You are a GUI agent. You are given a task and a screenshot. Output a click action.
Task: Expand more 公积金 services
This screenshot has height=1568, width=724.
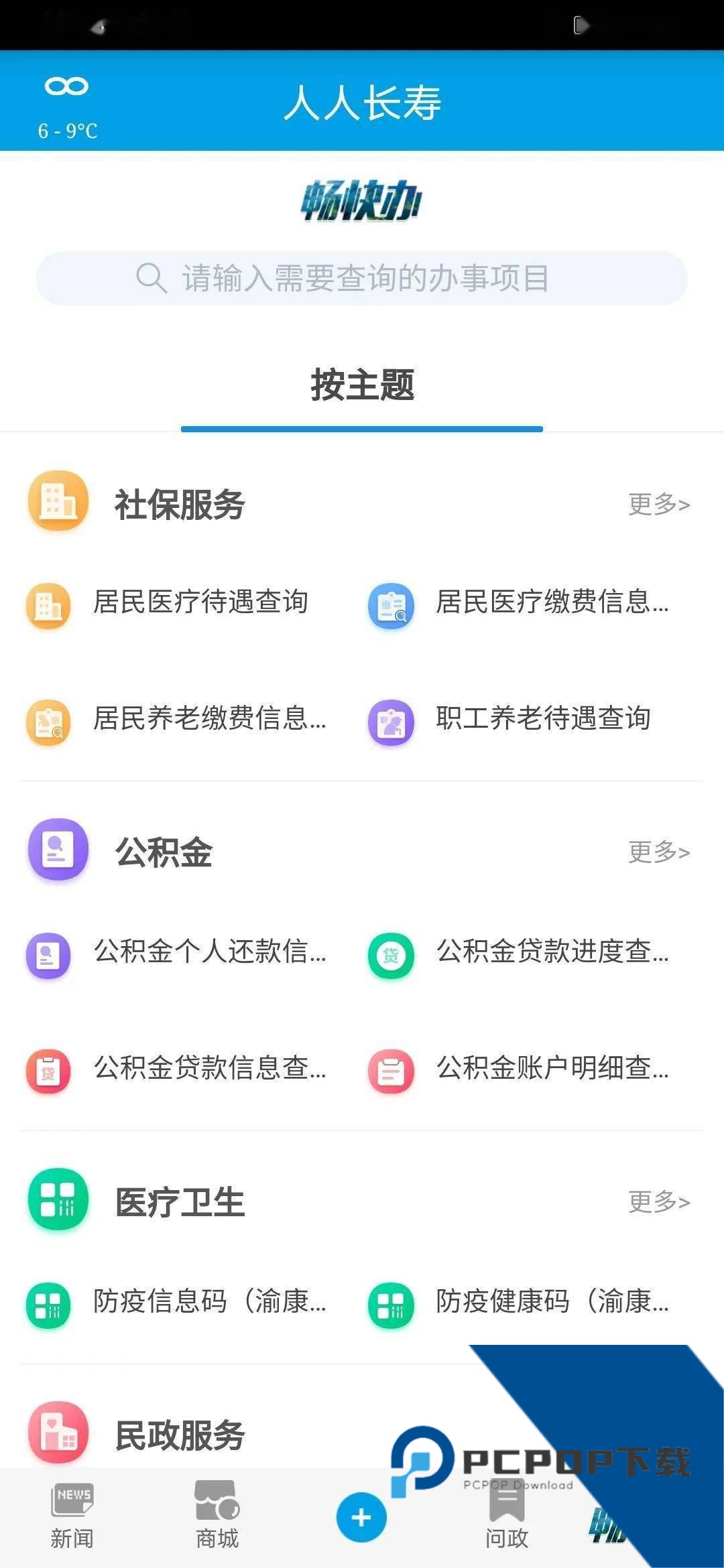[x=658, y=852]
